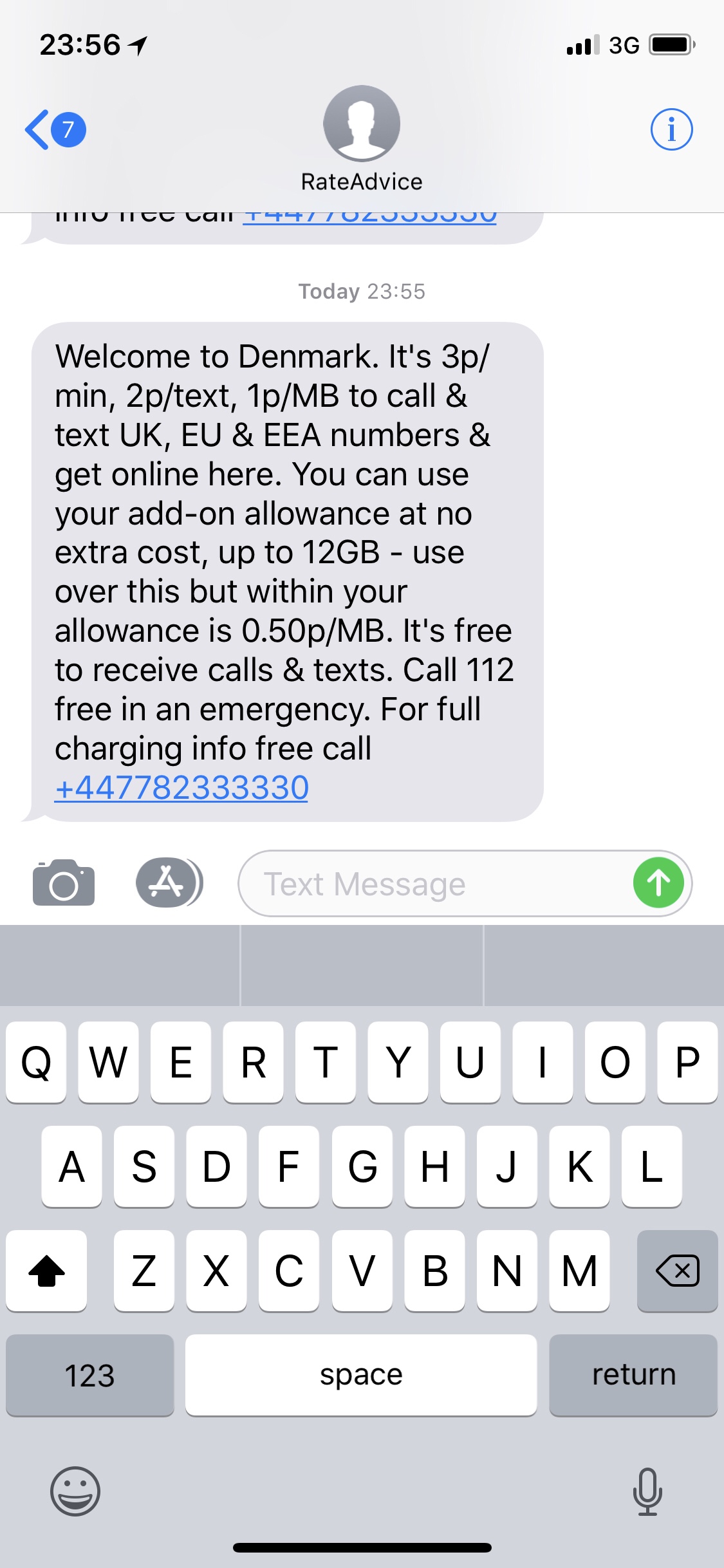Send the message with green arrow
The height and width of the screenshot is (1568, 724).
[x=658, y=882]
